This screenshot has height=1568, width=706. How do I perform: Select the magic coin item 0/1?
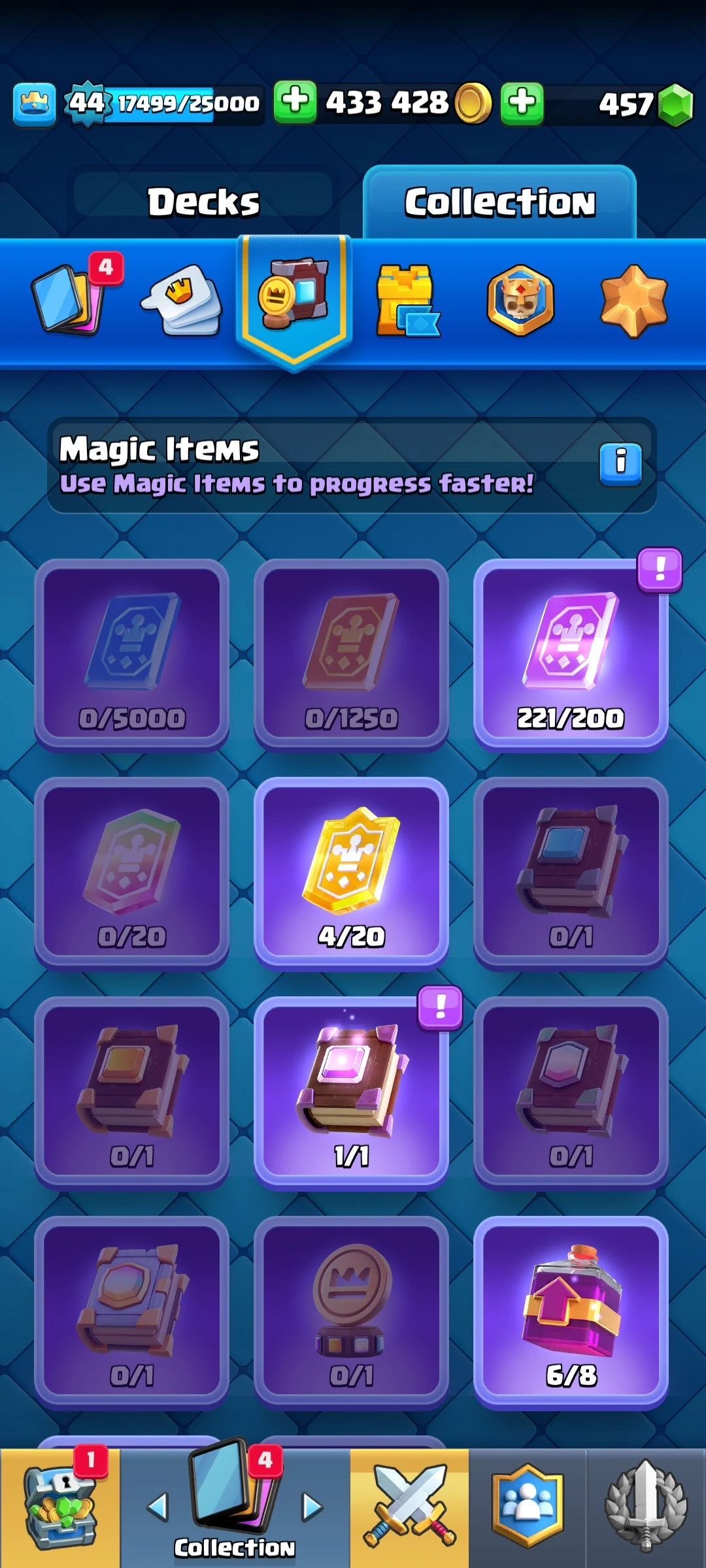click(351, 1312)
